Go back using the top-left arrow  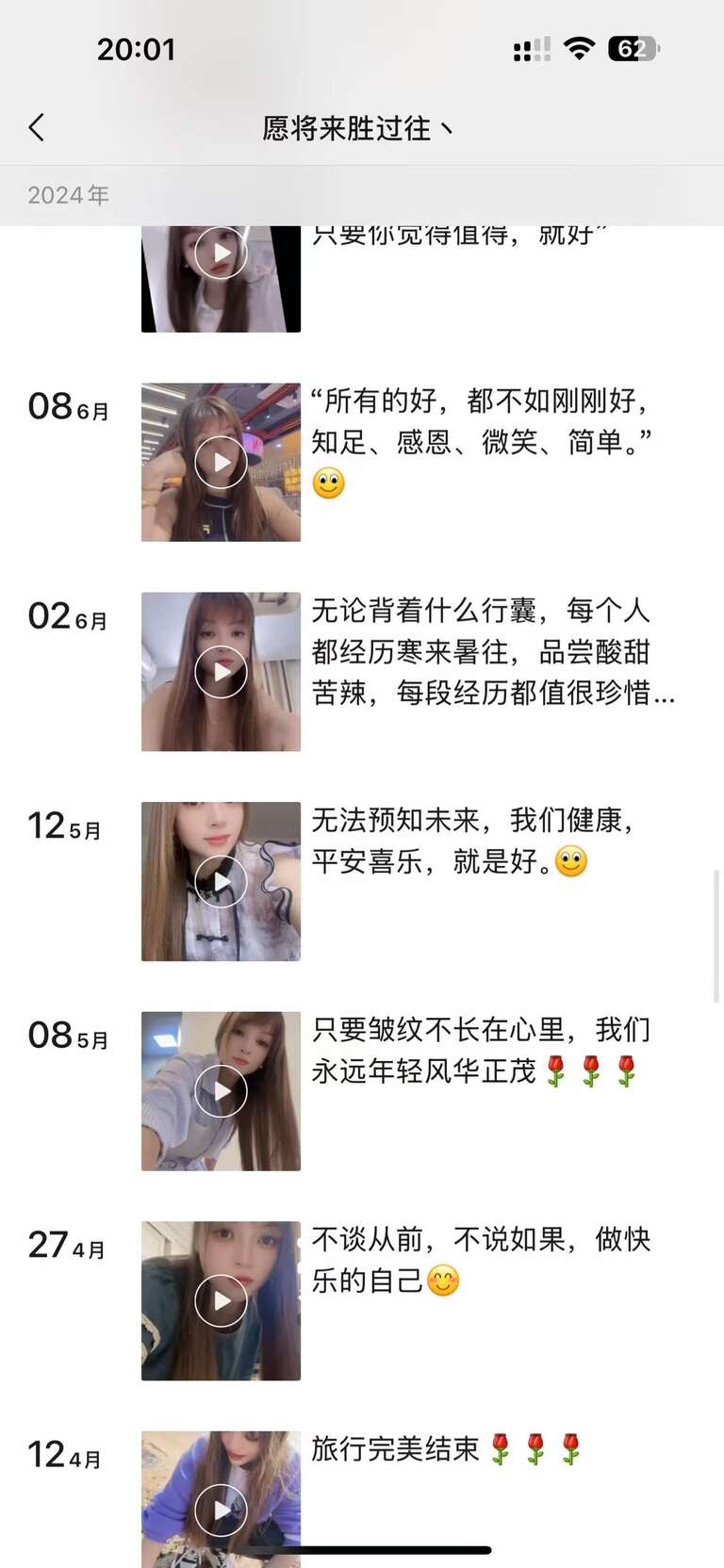click(37, 127)
